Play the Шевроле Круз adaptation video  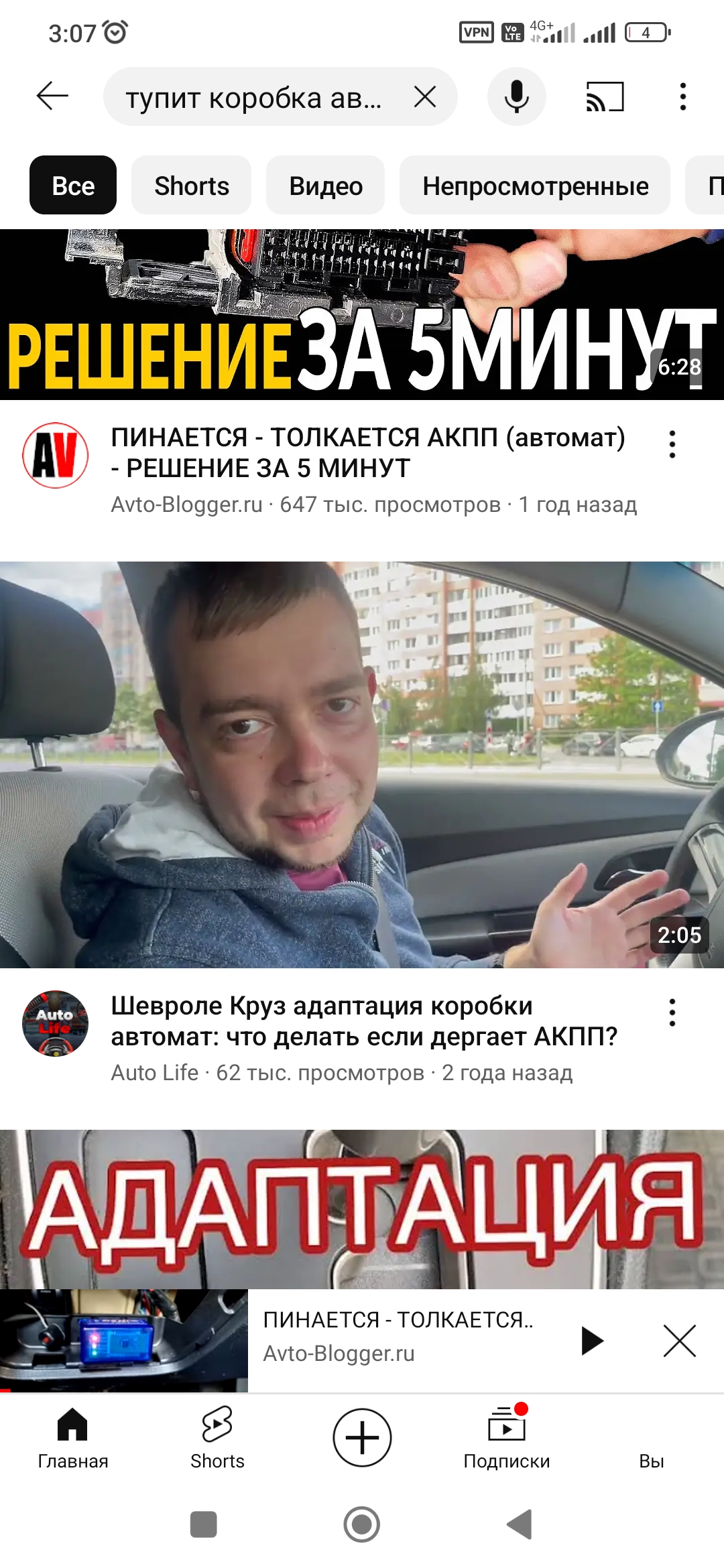362,765
